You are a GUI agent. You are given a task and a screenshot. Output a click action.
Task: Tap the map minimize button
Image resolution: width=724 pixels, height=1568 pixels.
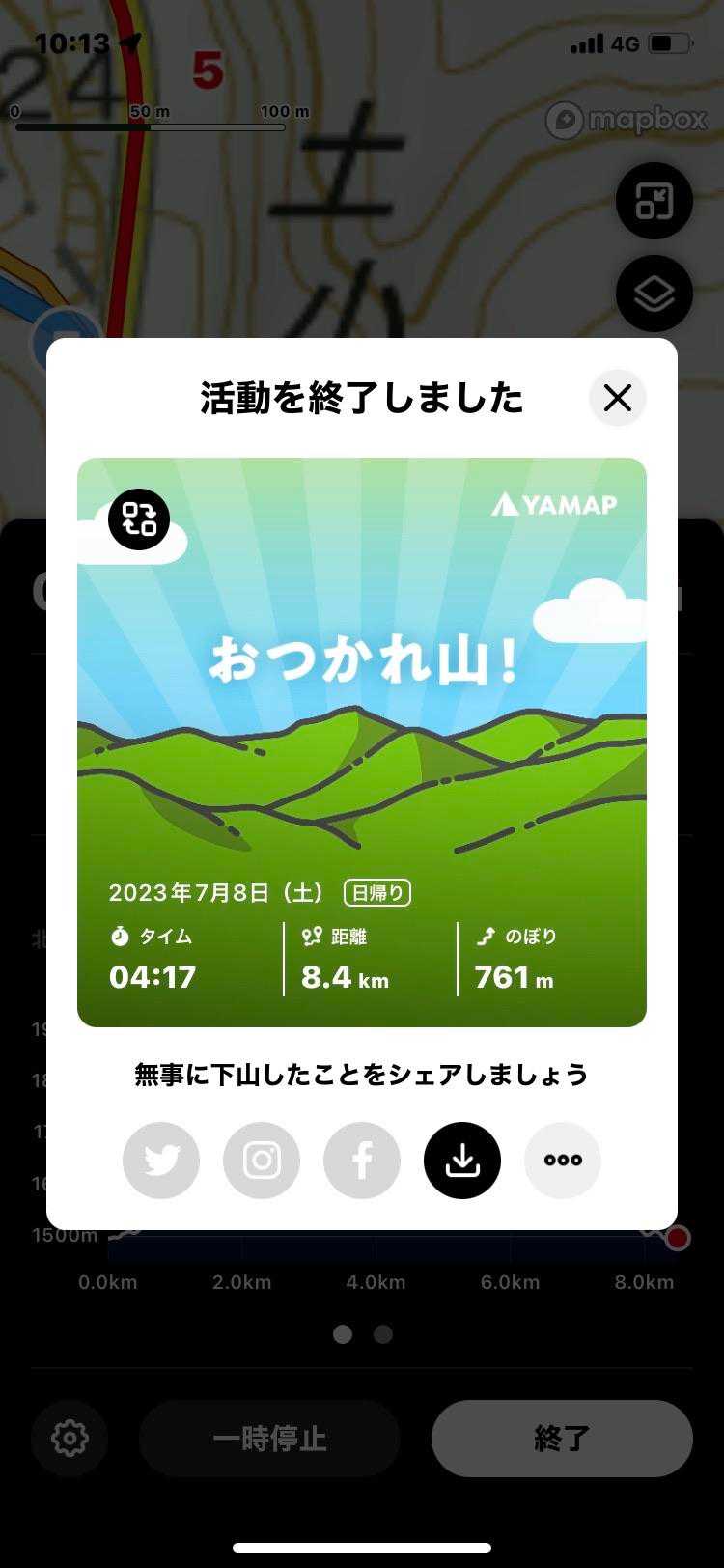[654, 201]
